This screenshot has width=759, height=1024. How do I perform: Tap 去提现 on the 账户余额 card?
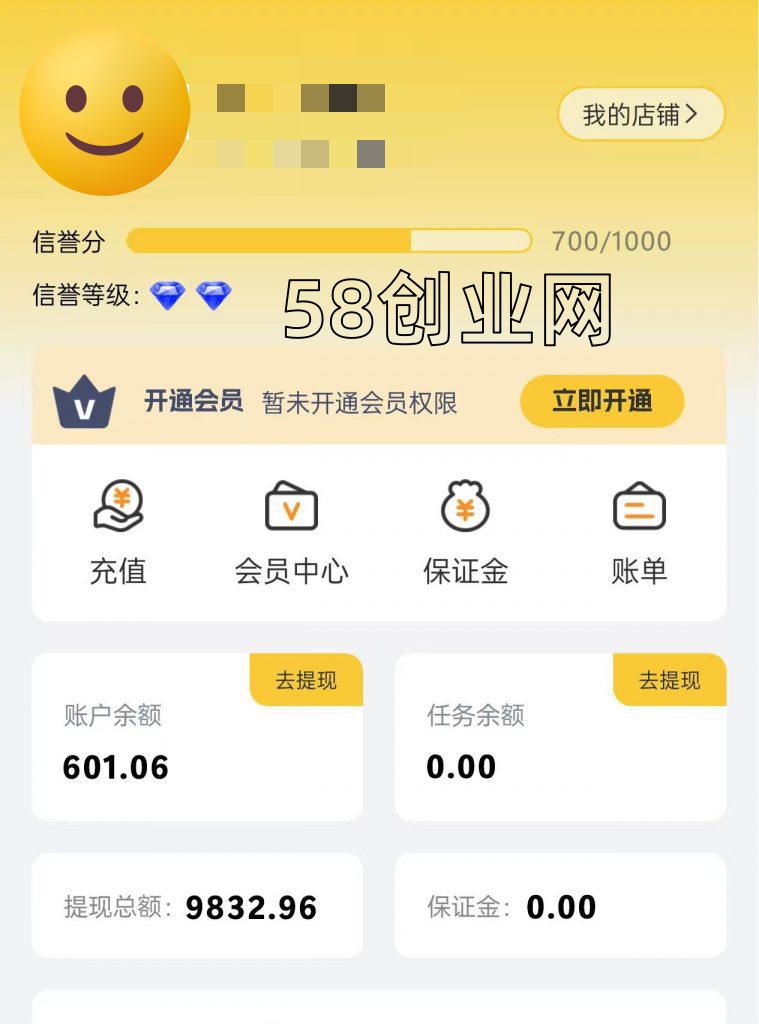coord(306,680)
